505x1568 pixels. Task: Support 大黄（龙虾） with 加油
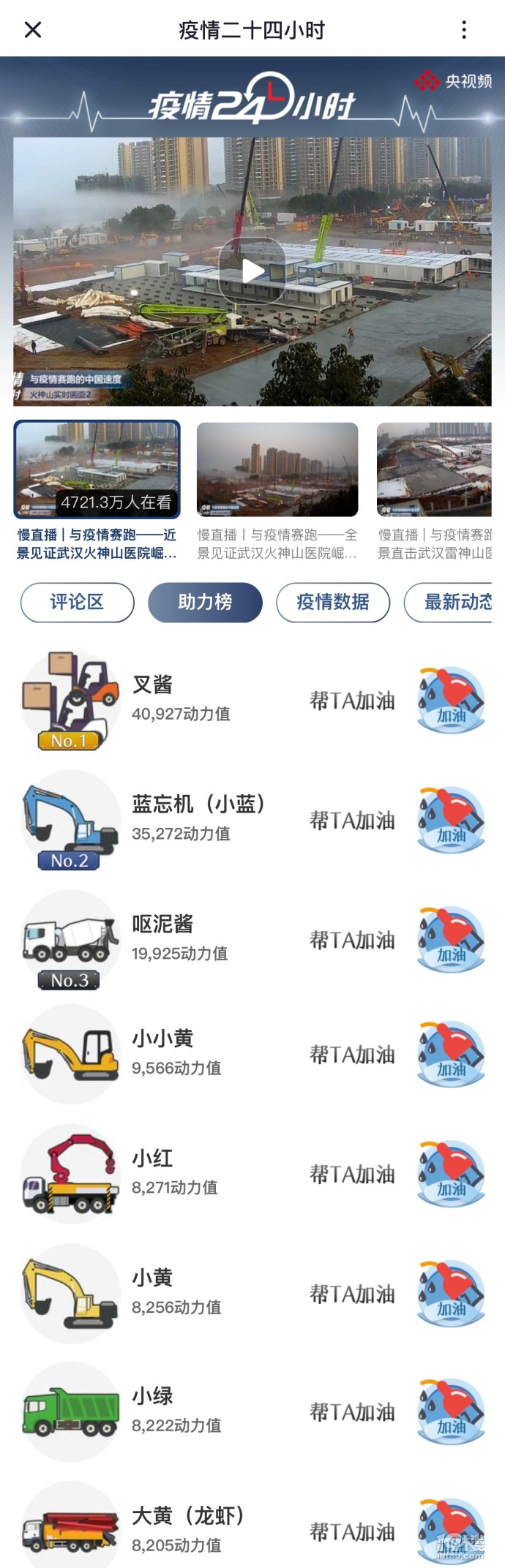click(451, 1531)
